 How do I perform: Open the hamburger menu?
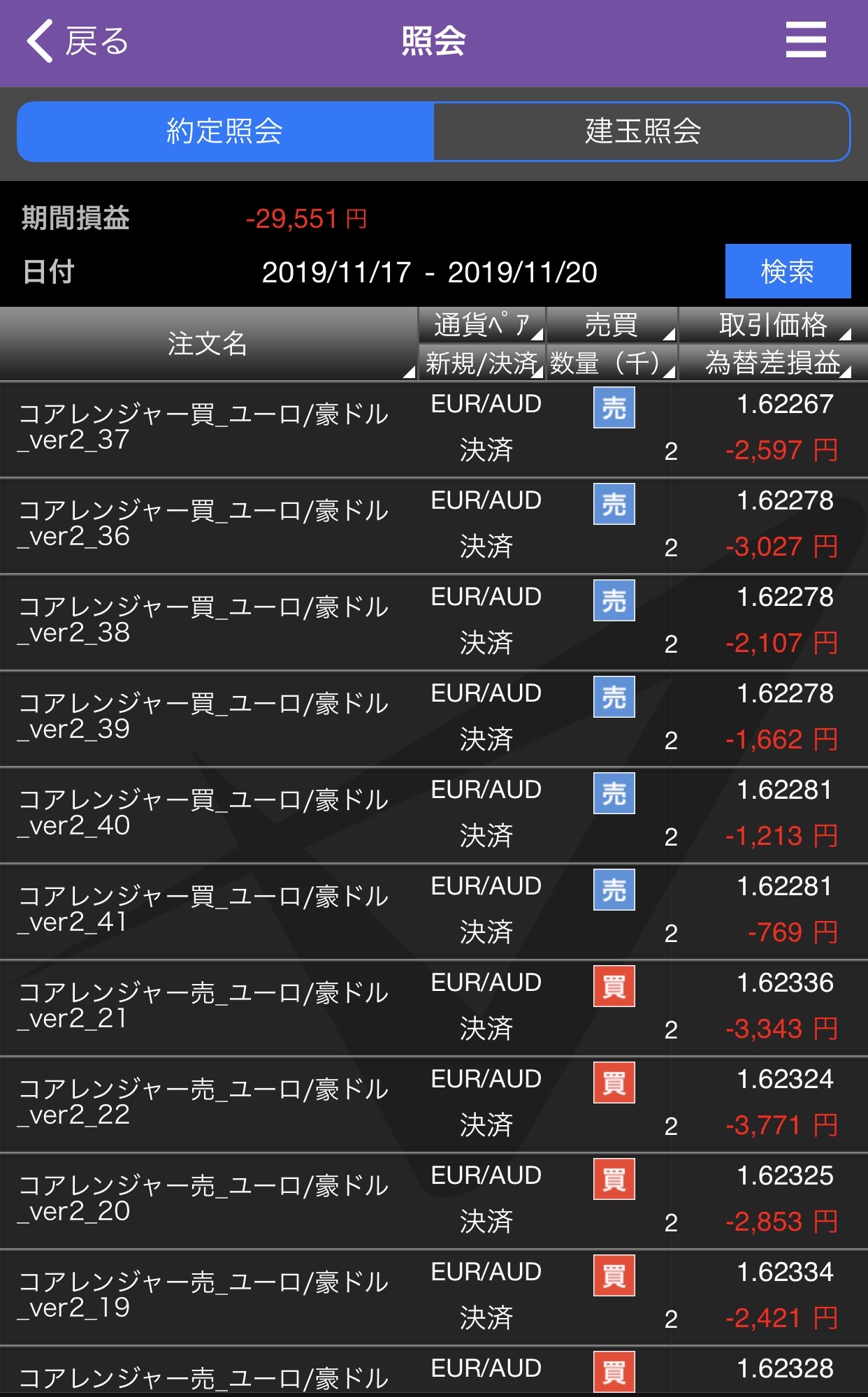(805, 41)
